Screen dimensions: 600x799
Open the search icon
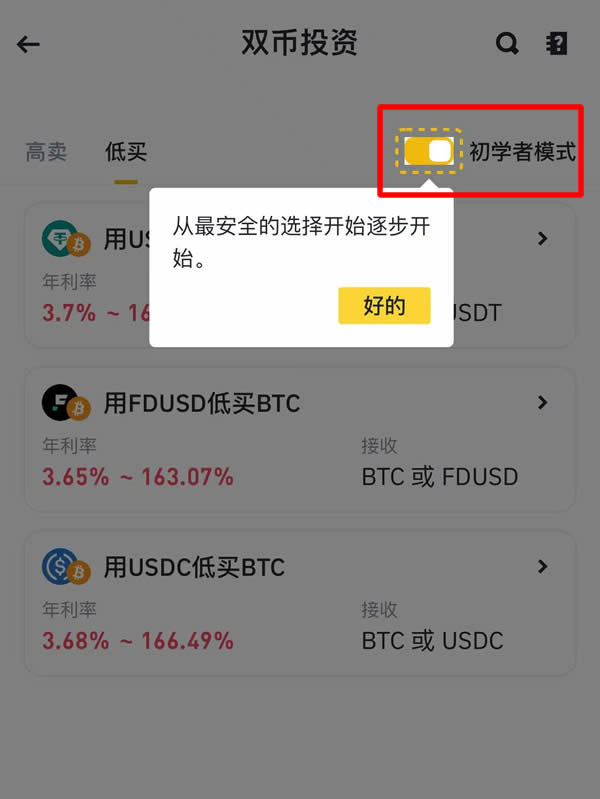508,44
